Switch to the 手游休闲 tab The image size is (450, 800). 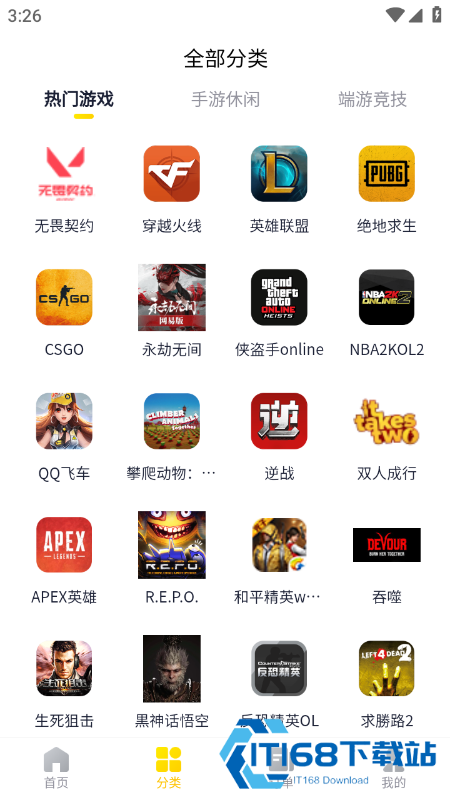point(226,99)
